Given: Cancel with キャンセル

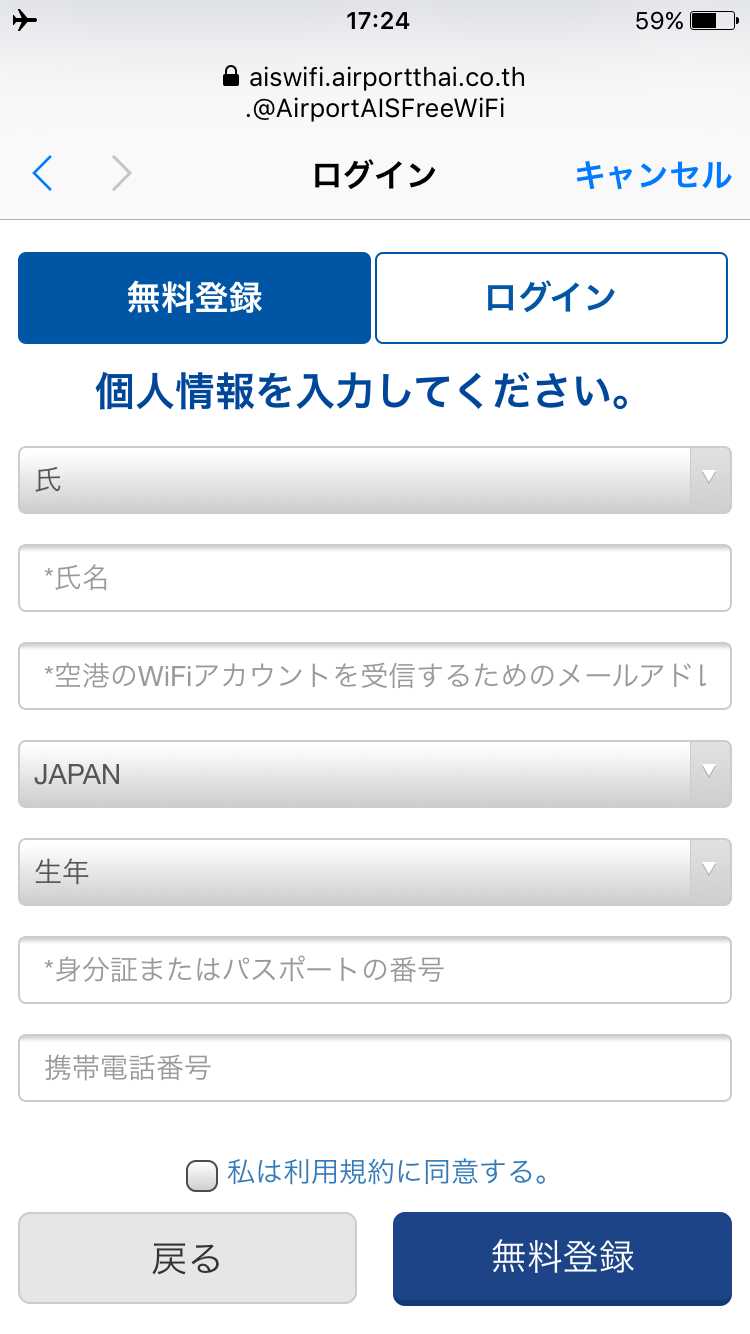Looking at the screenshot, I should tap(653, 175).
